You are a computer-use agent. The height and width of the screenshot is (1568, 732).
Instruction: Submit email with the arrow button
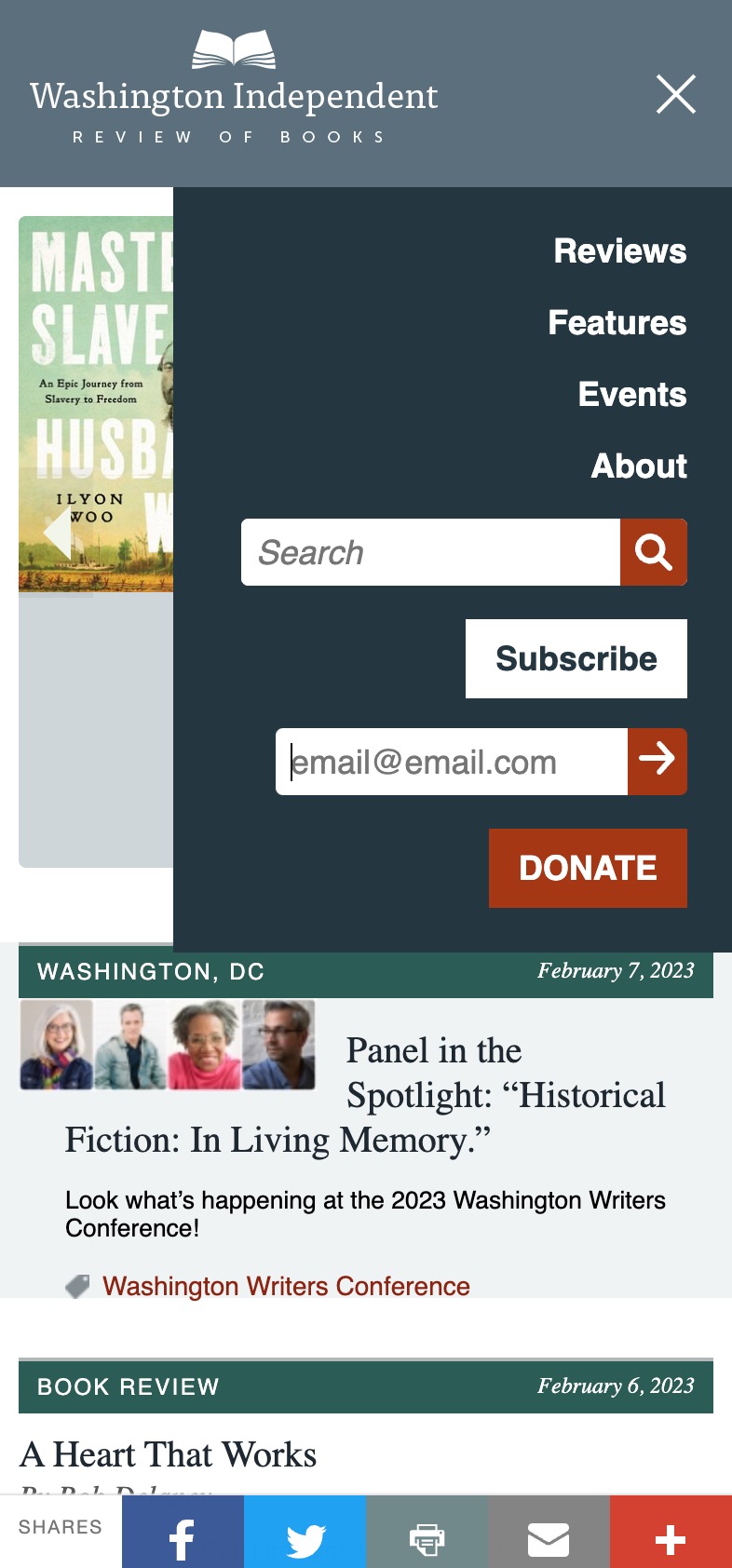(x=657, y=762)
